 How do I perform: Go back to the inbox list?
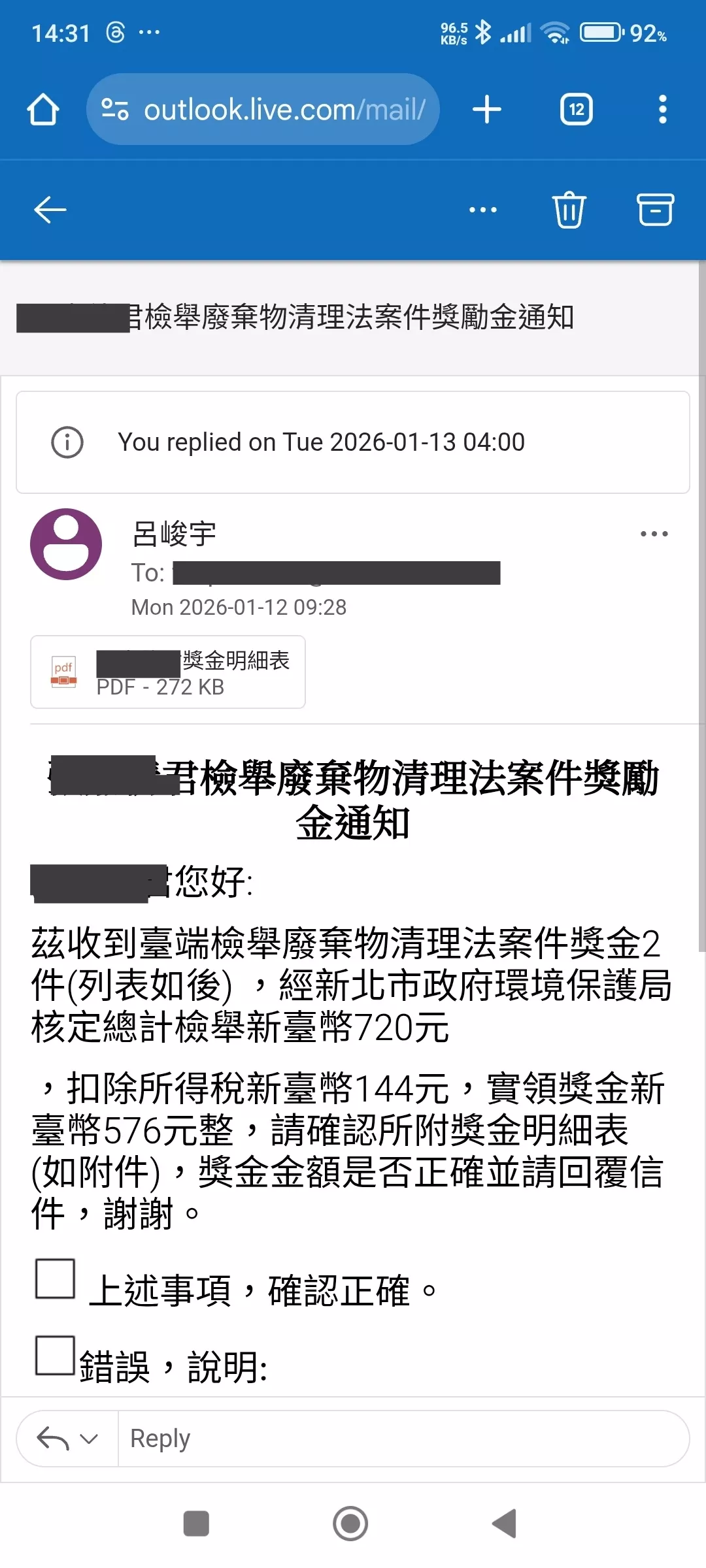point(50,210)
